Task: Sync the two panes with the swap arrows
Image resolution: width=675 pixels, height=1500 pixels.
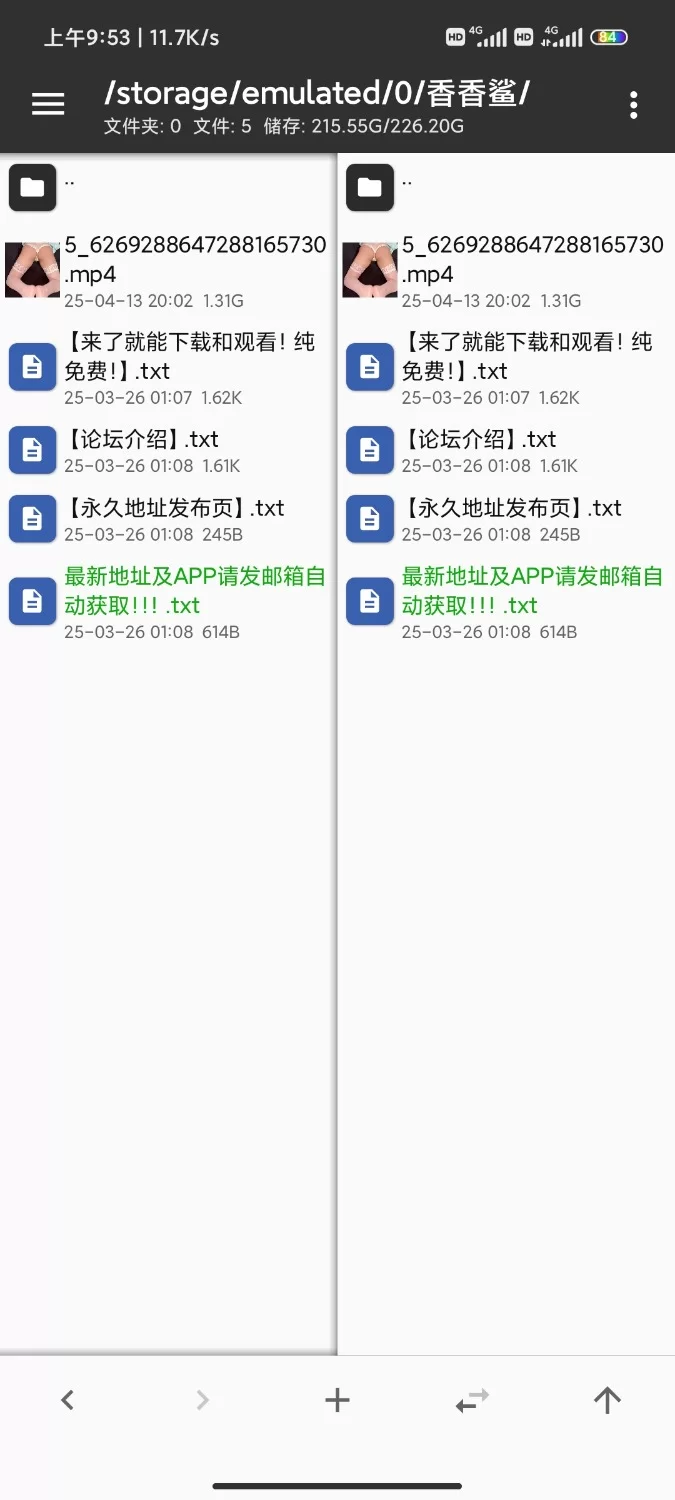Action: 472,1400
